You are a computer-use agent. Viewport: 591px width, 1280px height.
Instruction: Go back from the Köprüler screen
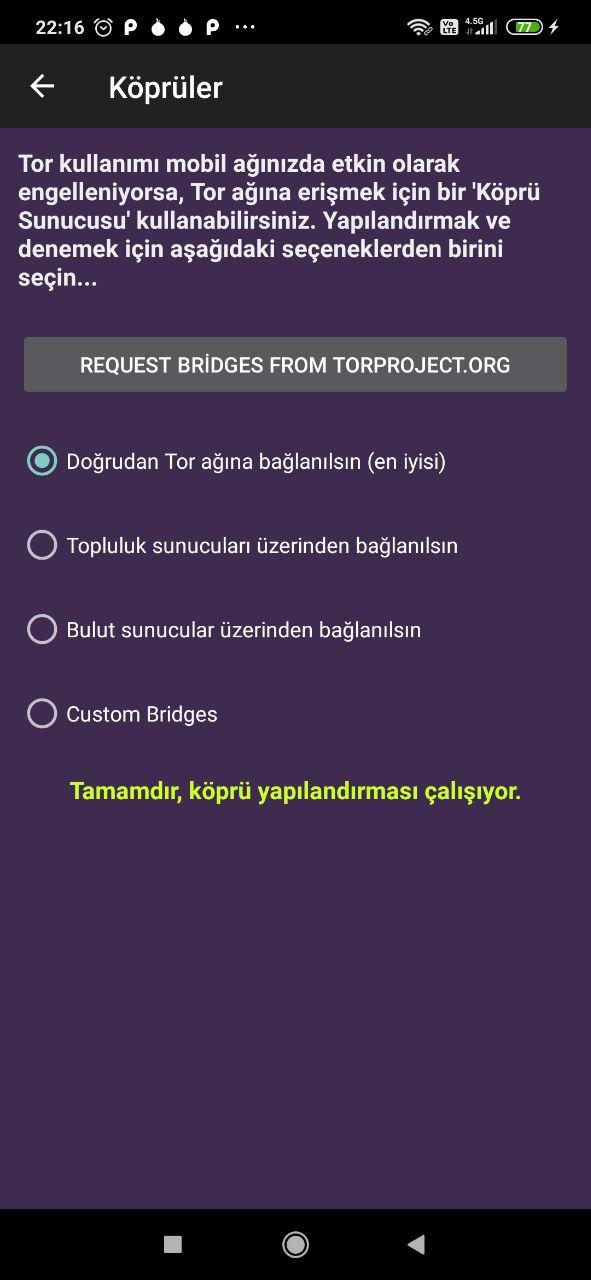(x=42, y=87)
